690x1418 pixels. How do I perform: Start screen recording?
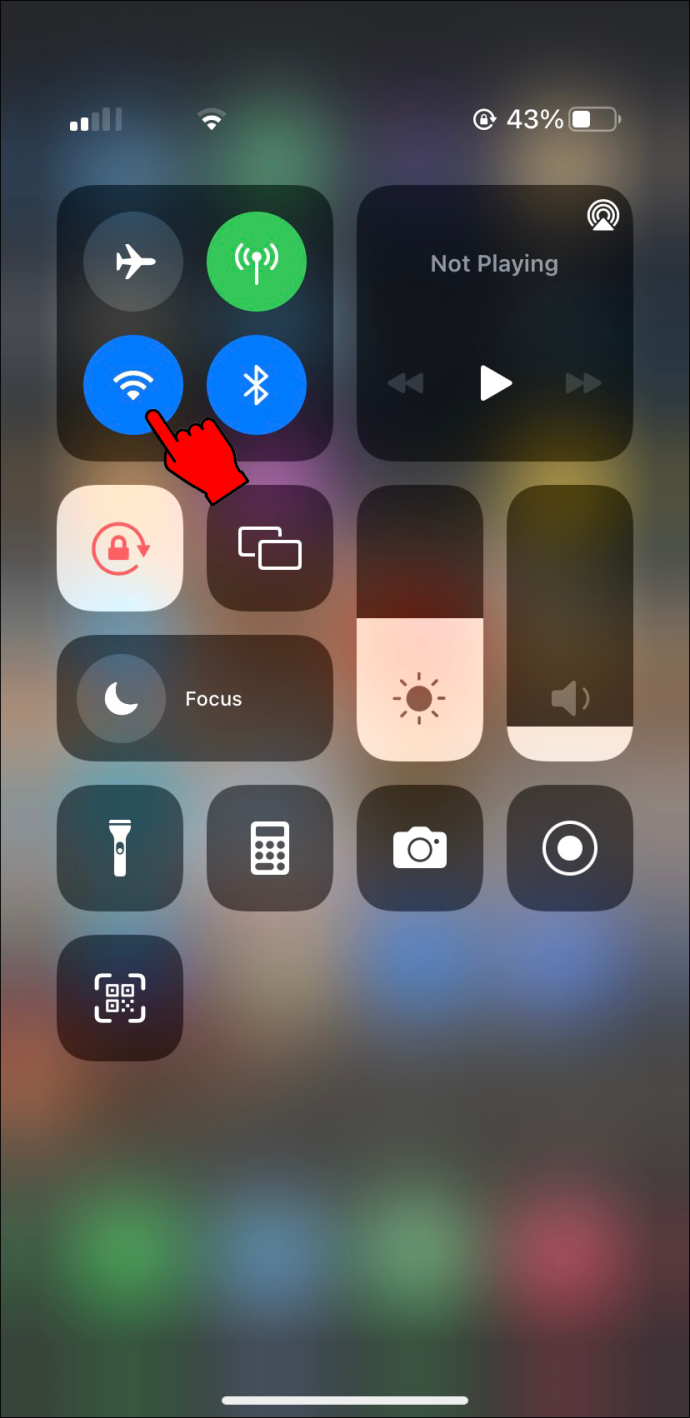tap(570, 848)
